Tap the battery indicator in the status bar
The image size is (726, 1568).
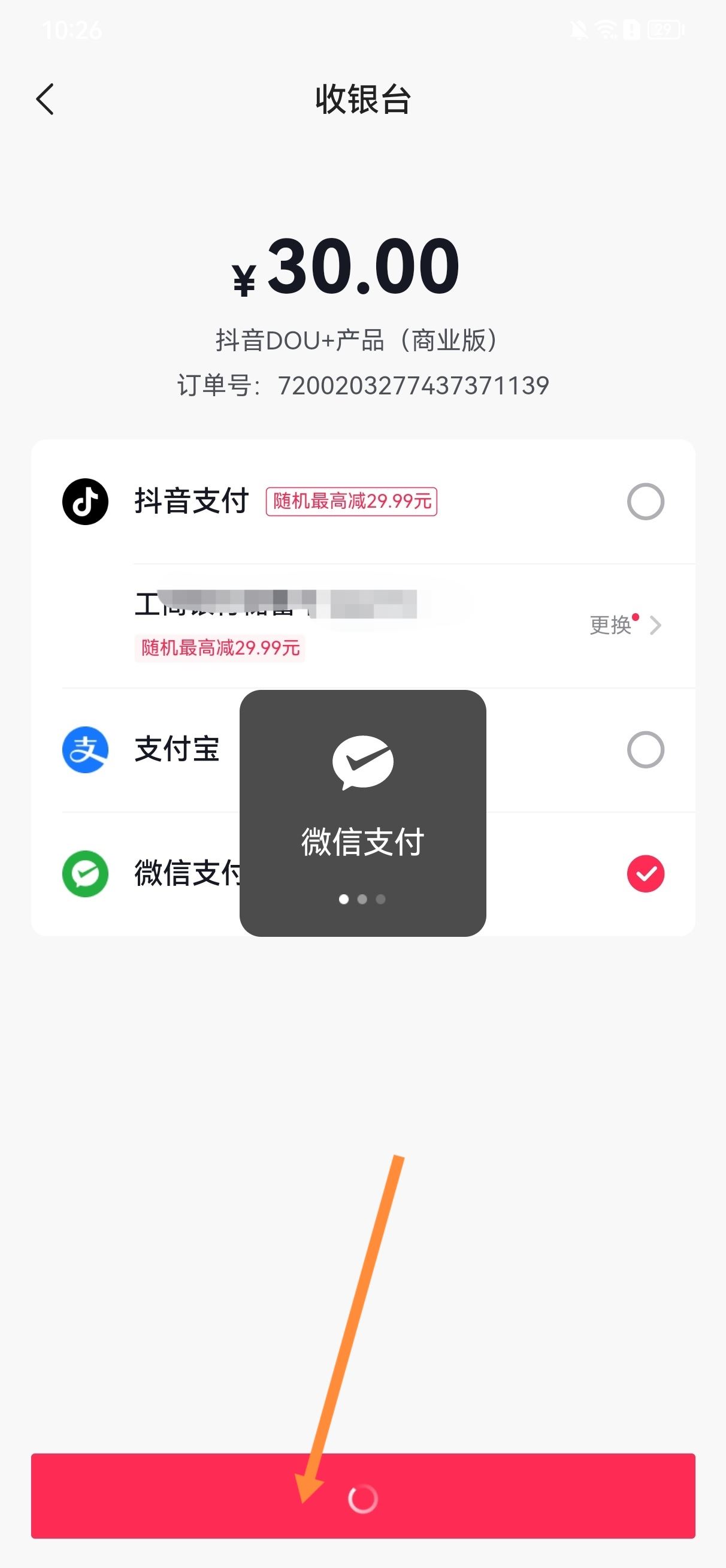pos(661,29)
